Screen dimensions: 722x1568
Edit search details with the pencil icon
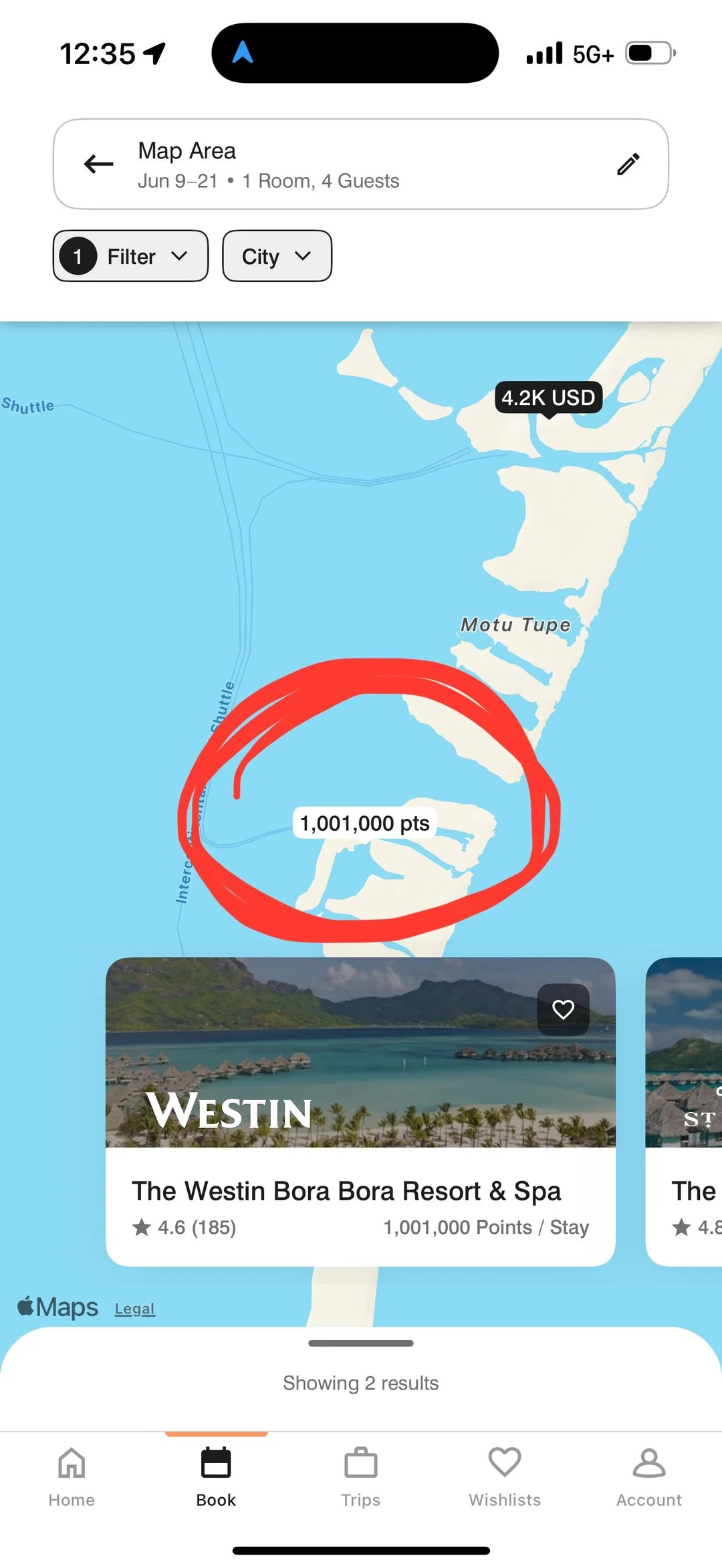(x=628, y=164)
